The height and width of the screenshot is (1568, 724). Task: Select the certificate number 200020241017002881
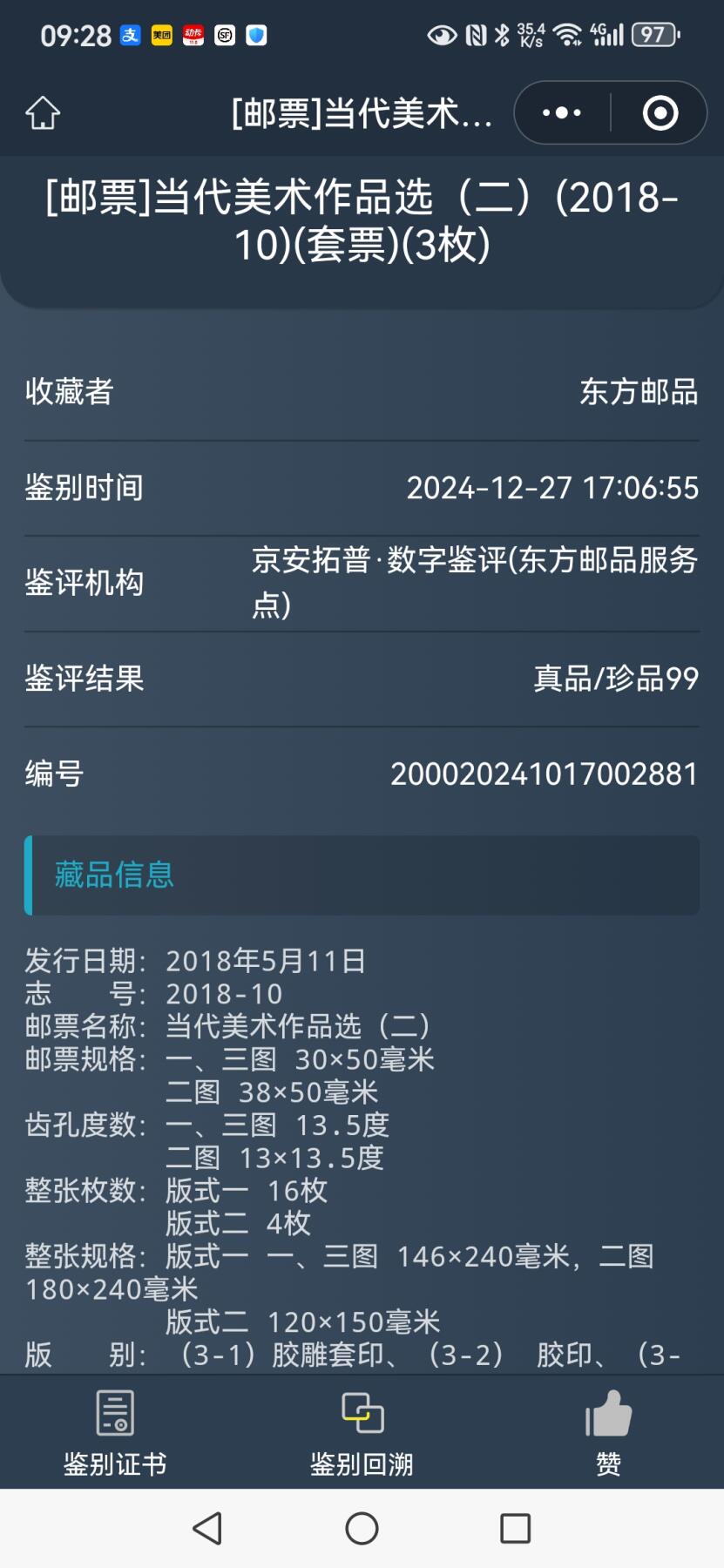point(545,772)
